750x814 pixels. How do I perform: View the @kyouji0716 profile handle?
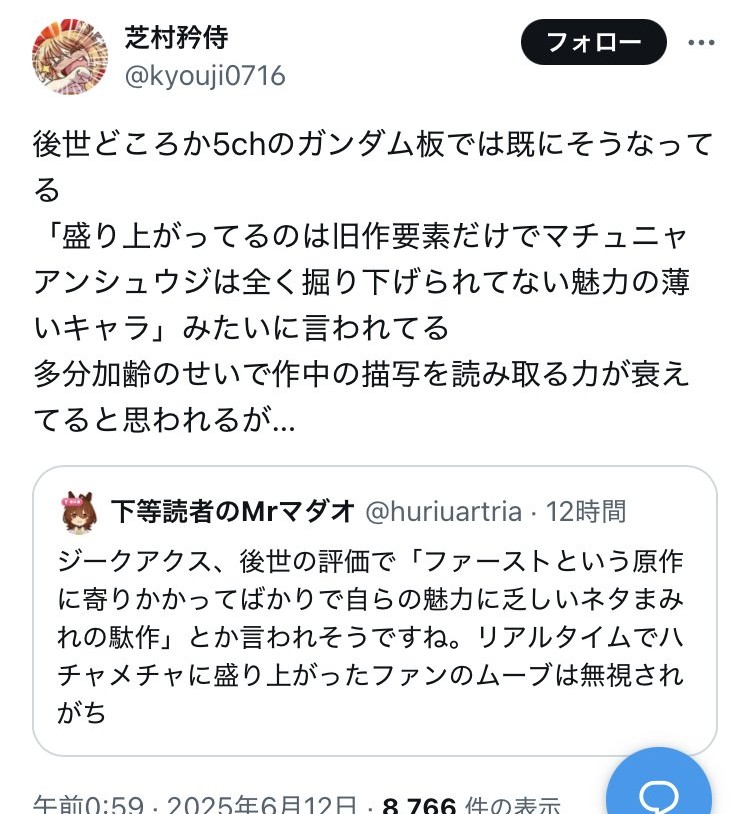(205, 76)
